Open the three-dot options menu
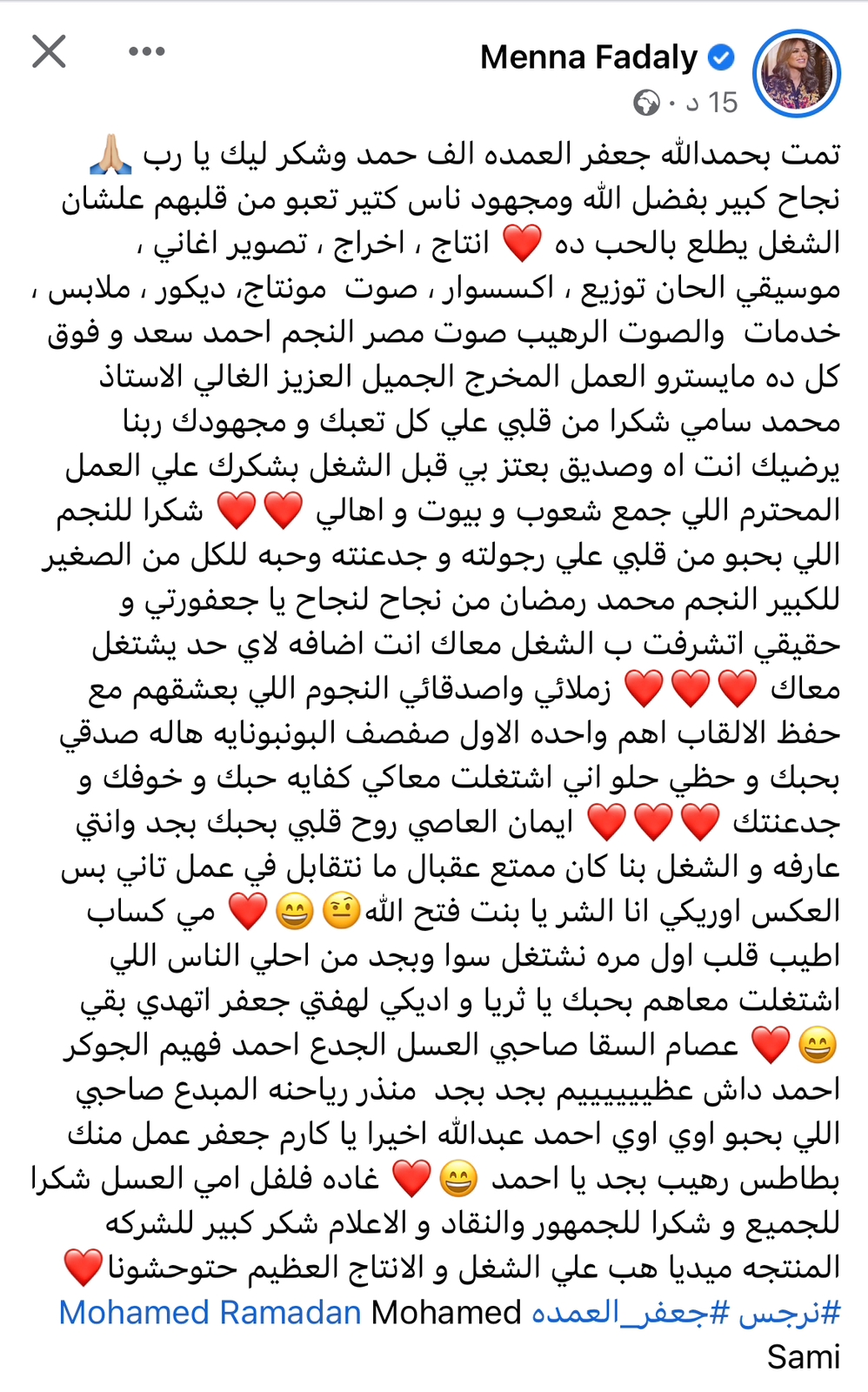This screenshot has height=1392, width=868. point(146,51)
